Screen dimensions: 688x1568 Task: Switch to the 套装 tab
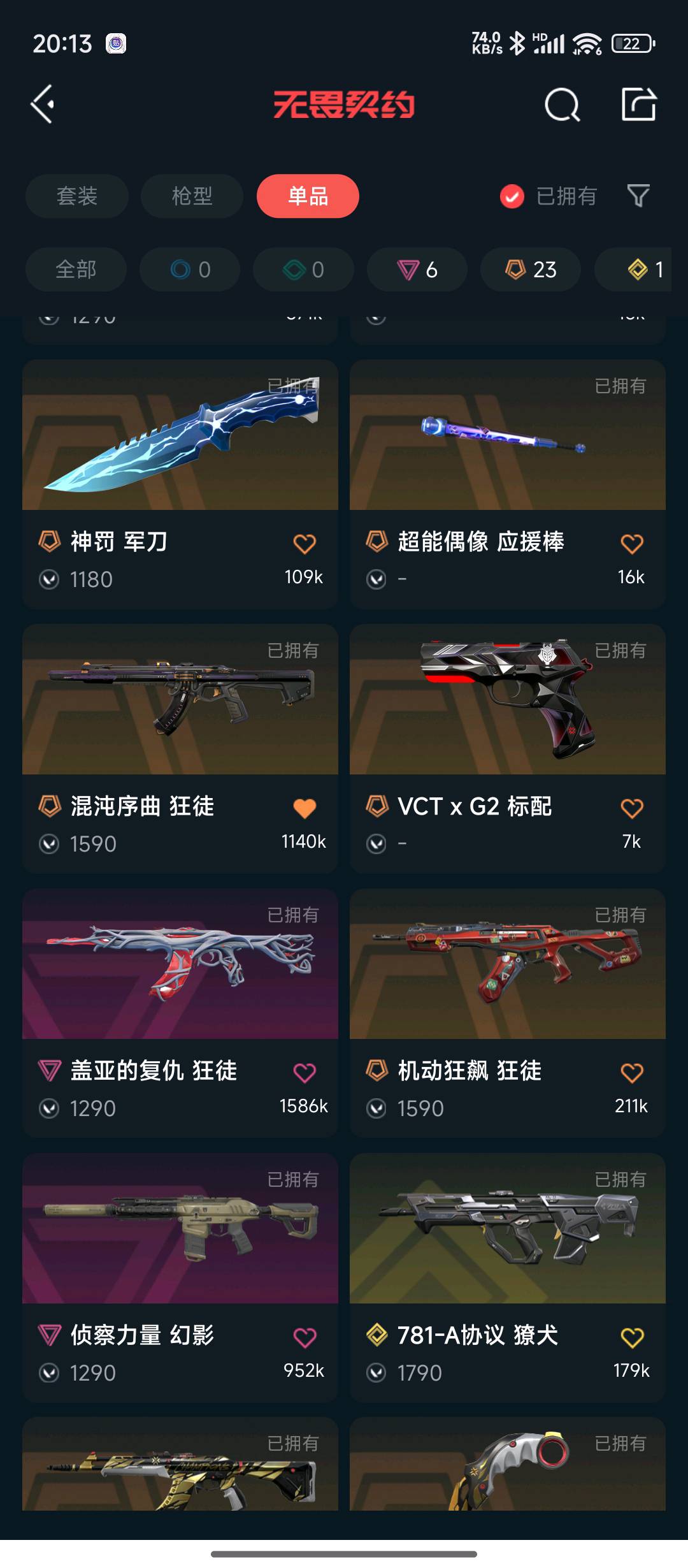coord(77,196)
